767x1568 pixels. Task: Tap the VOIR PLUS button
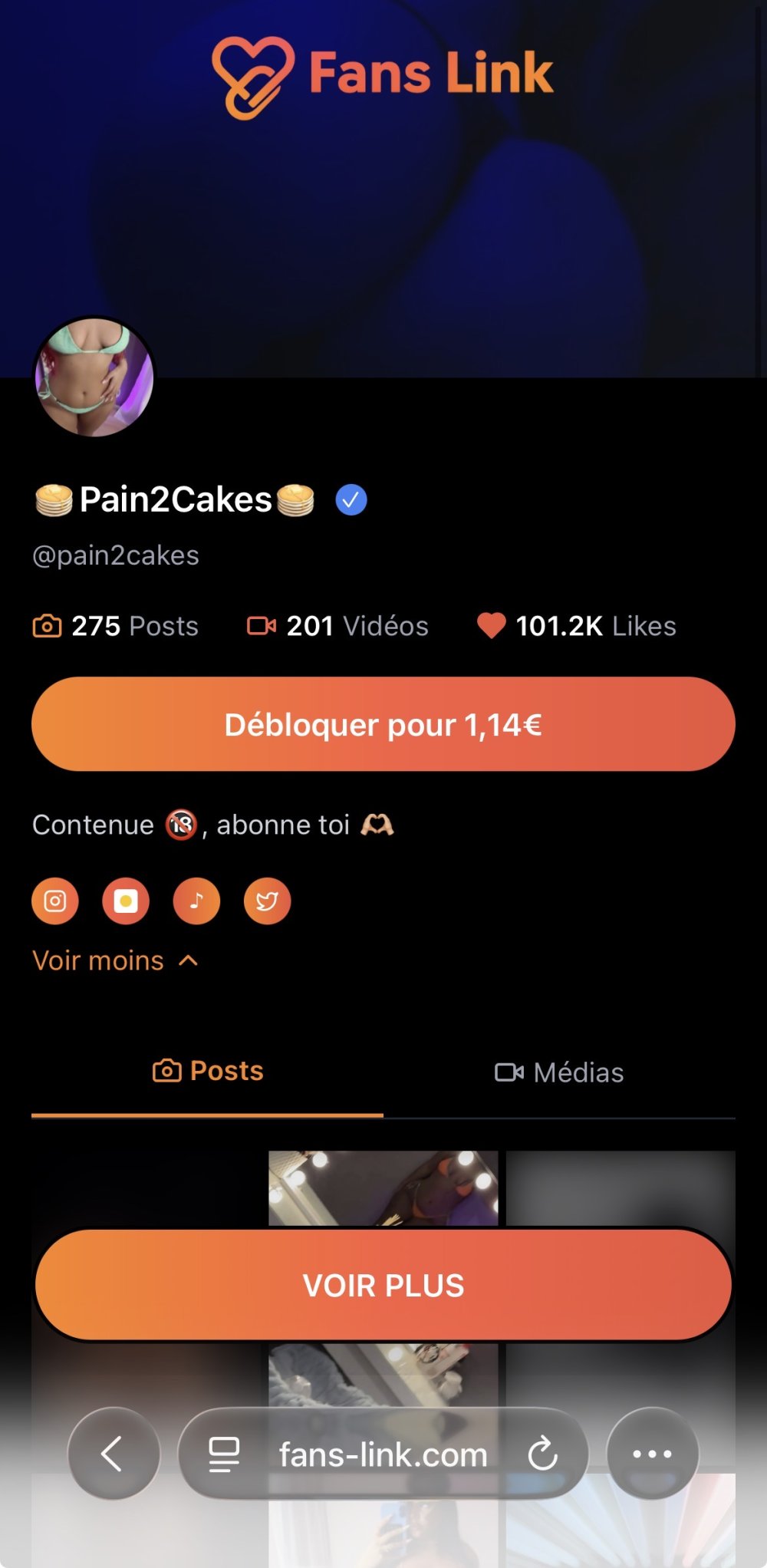[383, 1285]
